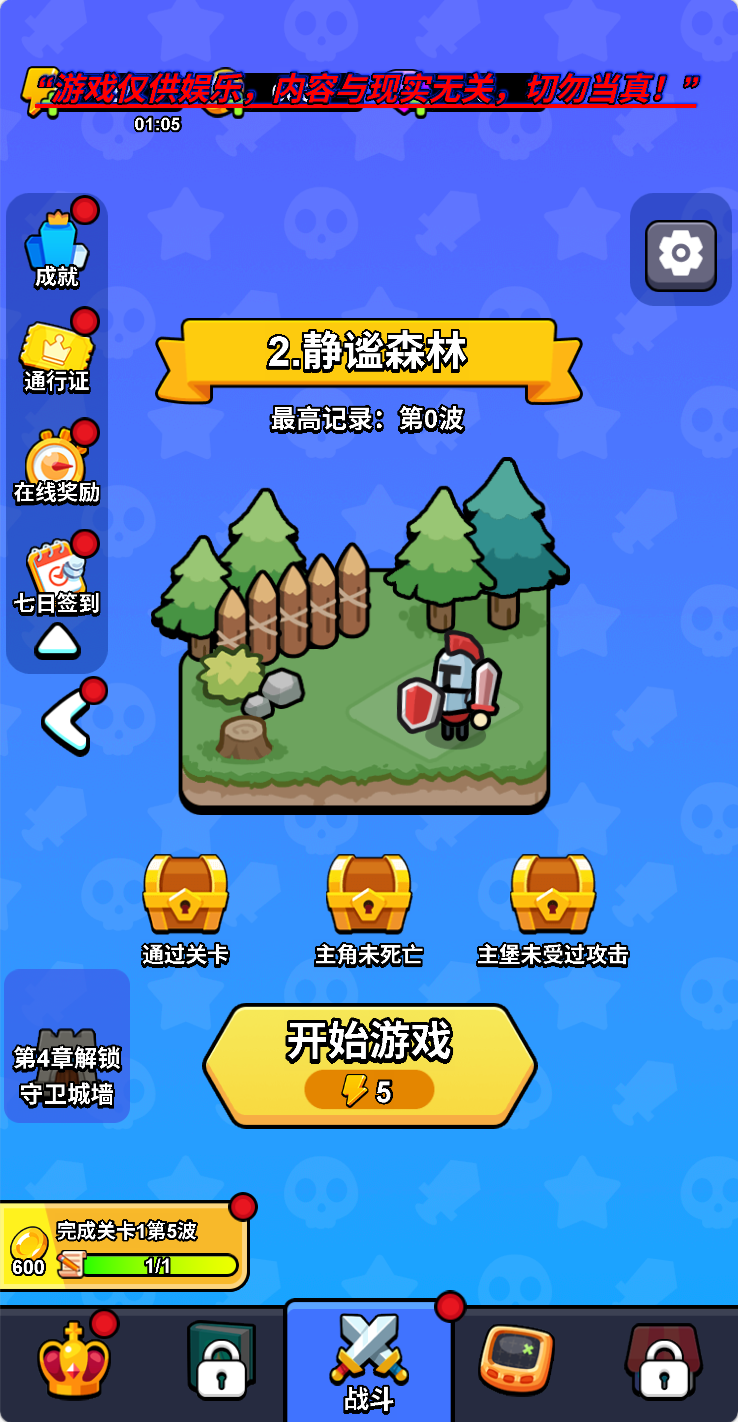This screenshot has height=1422, width=738.
Task: Collapse the side menu with the up arrow
Action: coord(57,641)
